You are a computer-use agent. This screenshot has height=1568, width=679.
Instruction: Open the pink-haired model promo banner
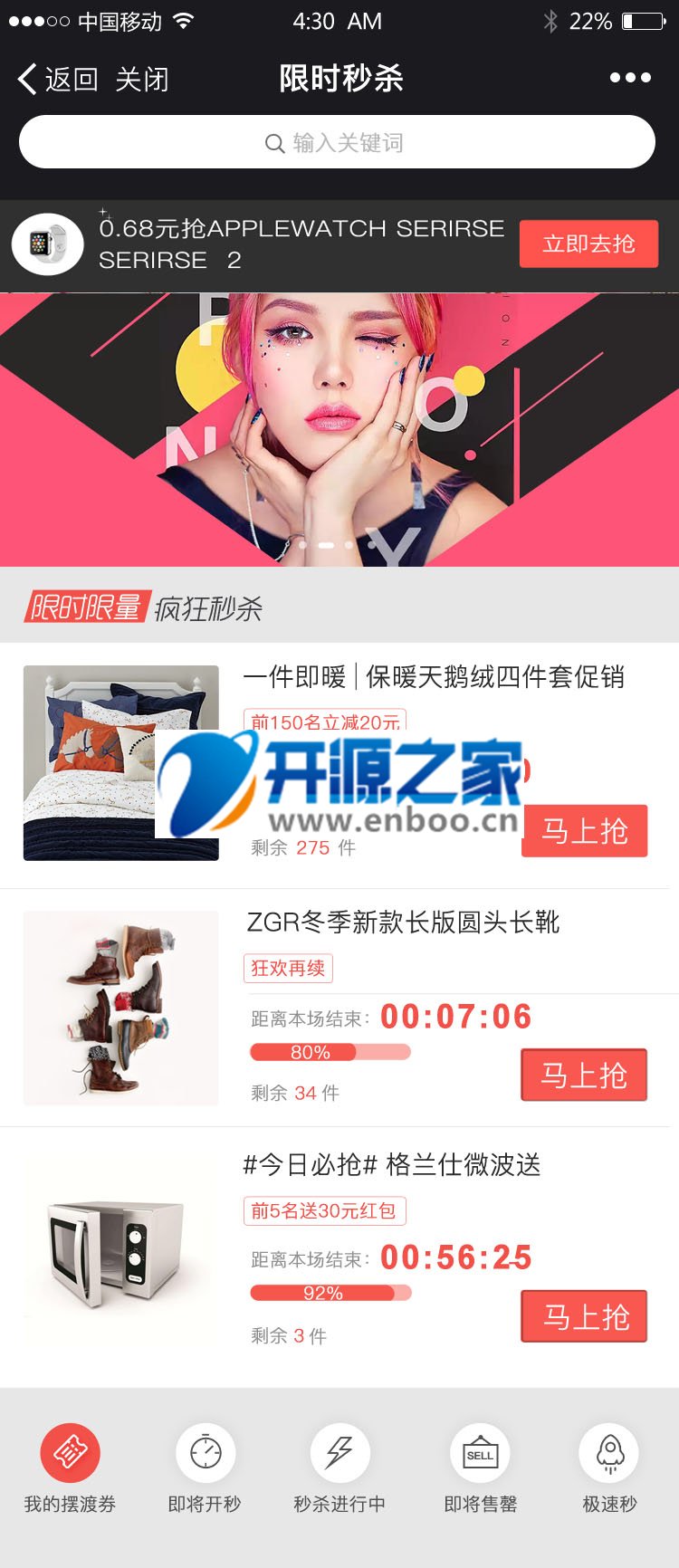coord(339,429)
